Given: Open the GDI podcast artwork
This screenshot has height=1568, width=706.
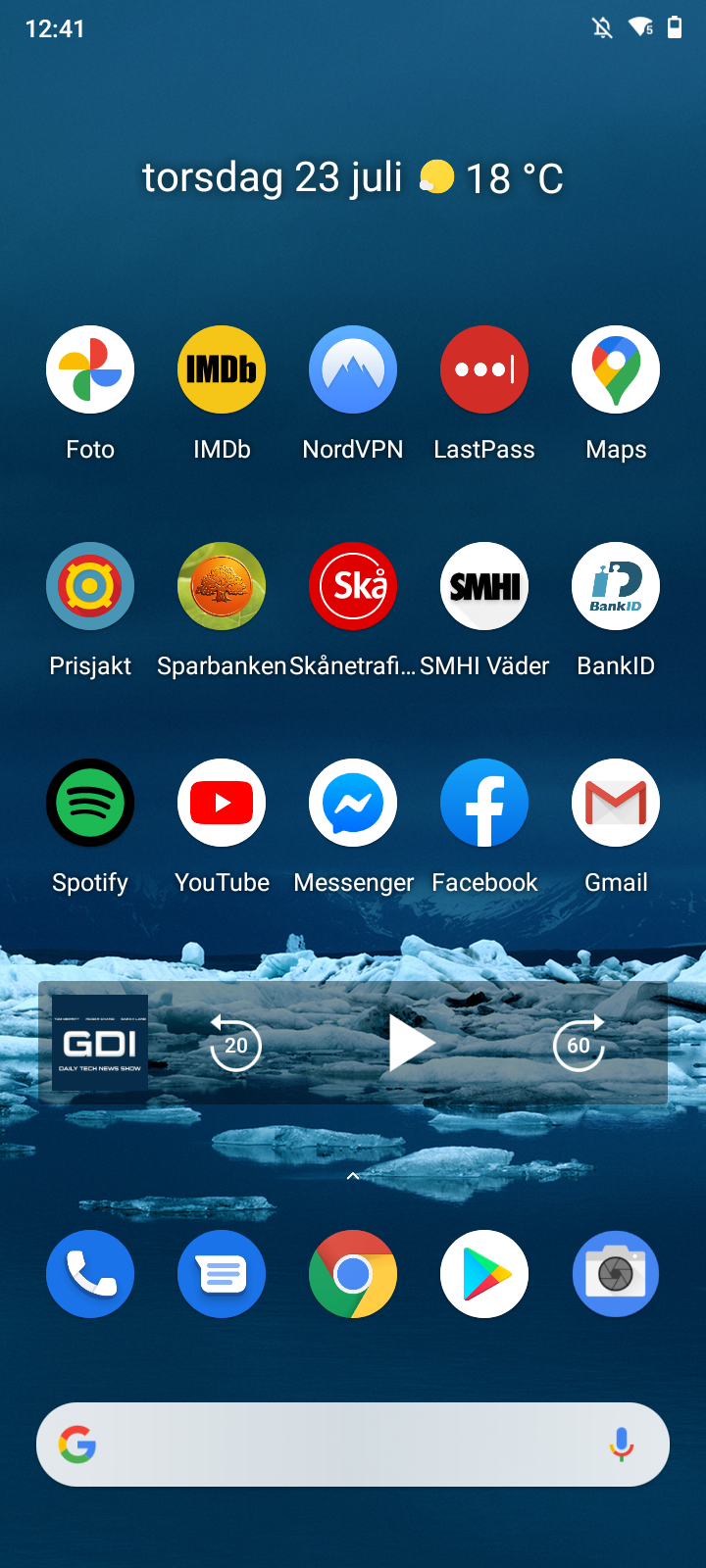Looking at the screenshot, I should click(100, 1043).
